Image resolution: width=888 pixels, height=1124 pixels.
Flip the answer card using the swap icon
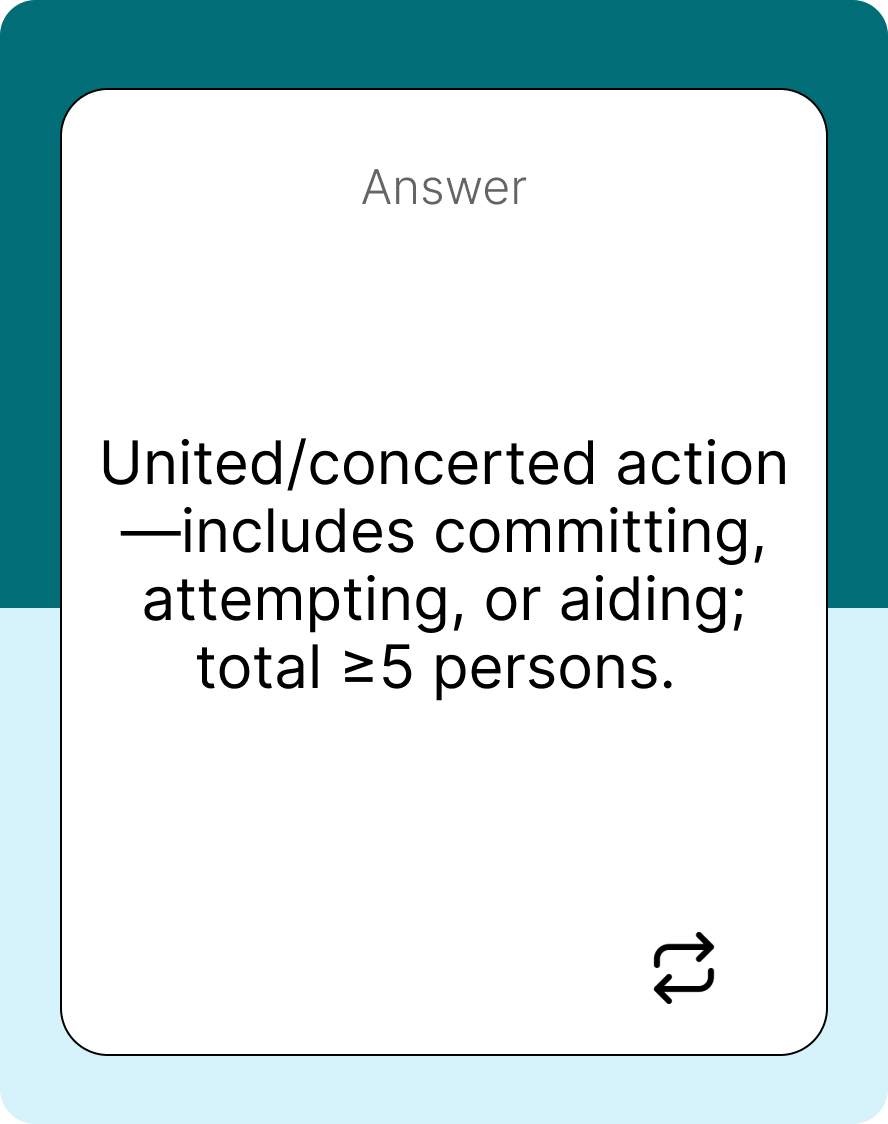684,968
